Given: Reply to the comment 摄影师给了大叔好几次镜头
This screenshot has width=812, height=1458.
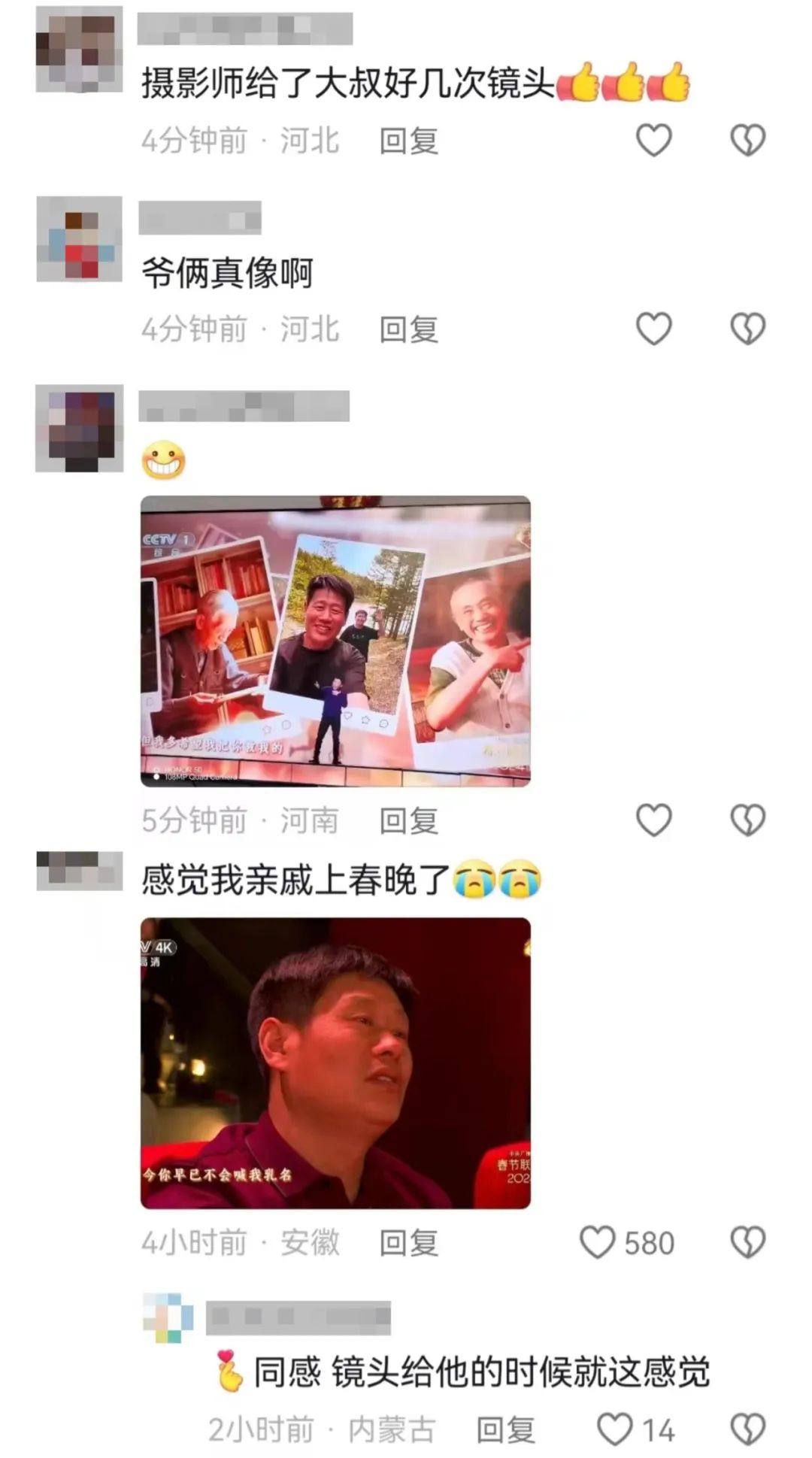Looking at the screenshot, I should (408, 141).
